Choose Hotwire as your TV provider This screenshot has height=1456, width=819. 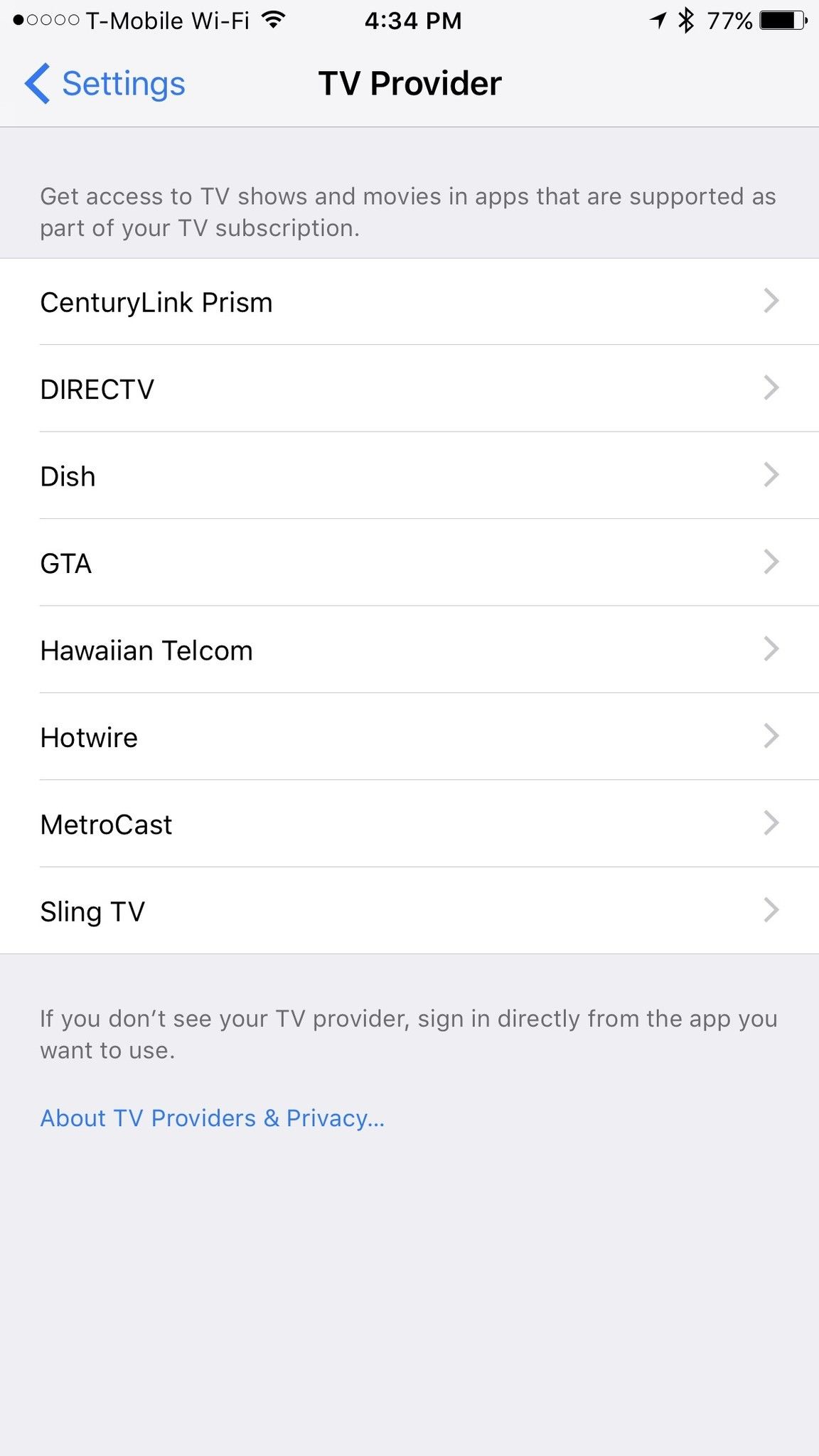(409, 737)
